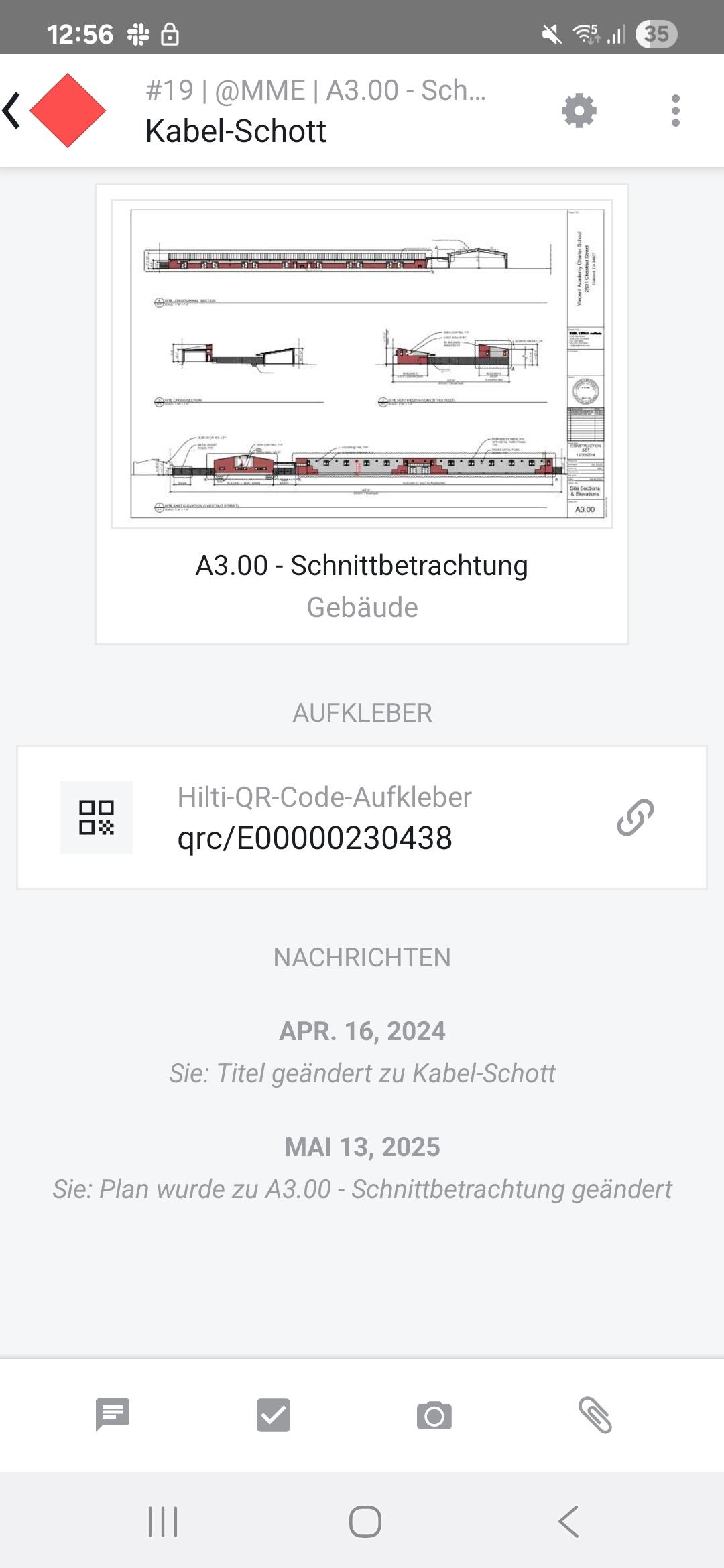Image resolution: width=724 pixels, height=1568 pixels.
Task: Tap the red diamond status icon
Action: [x=68, y=111]
